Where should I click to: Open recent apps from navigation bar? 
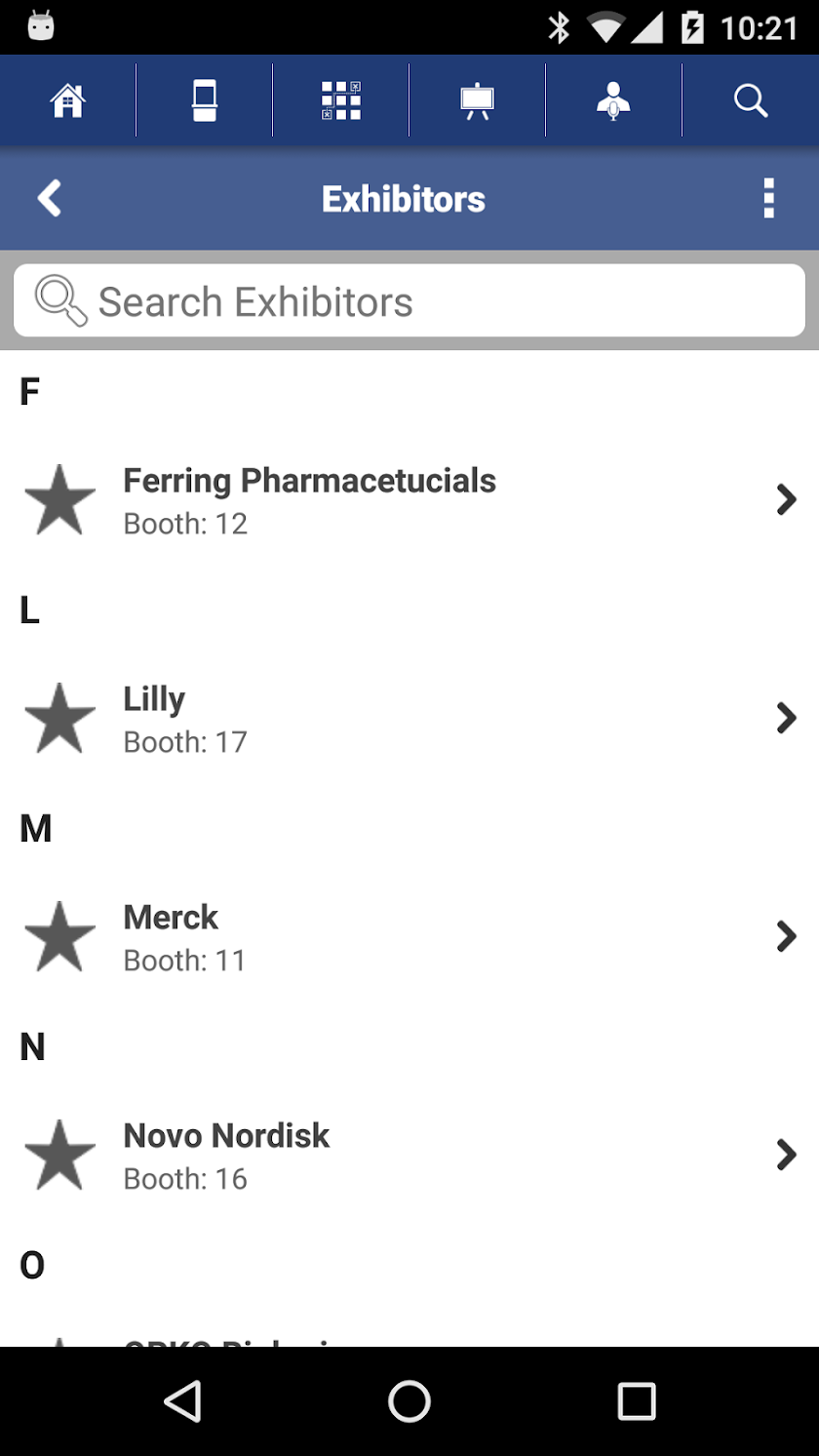[637, 1401]
